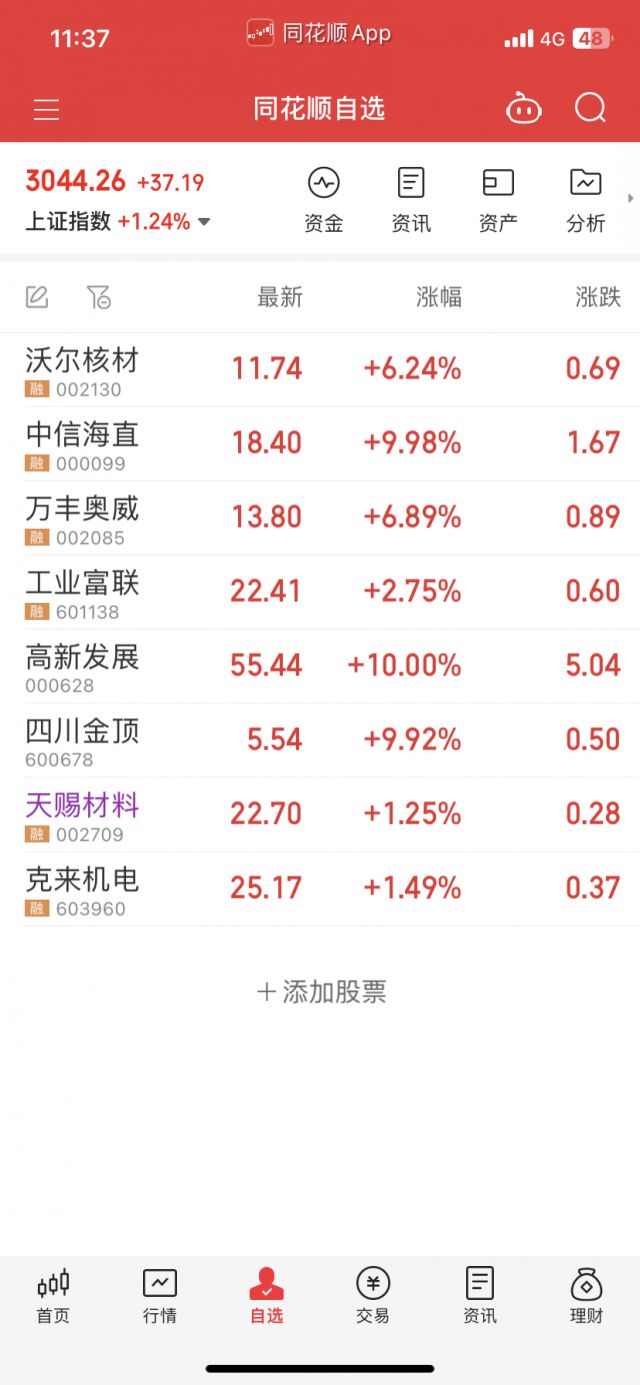Tap 添加股票 to add stock
The height and width of the screenshot is (1385, 640).
point(321,992)
